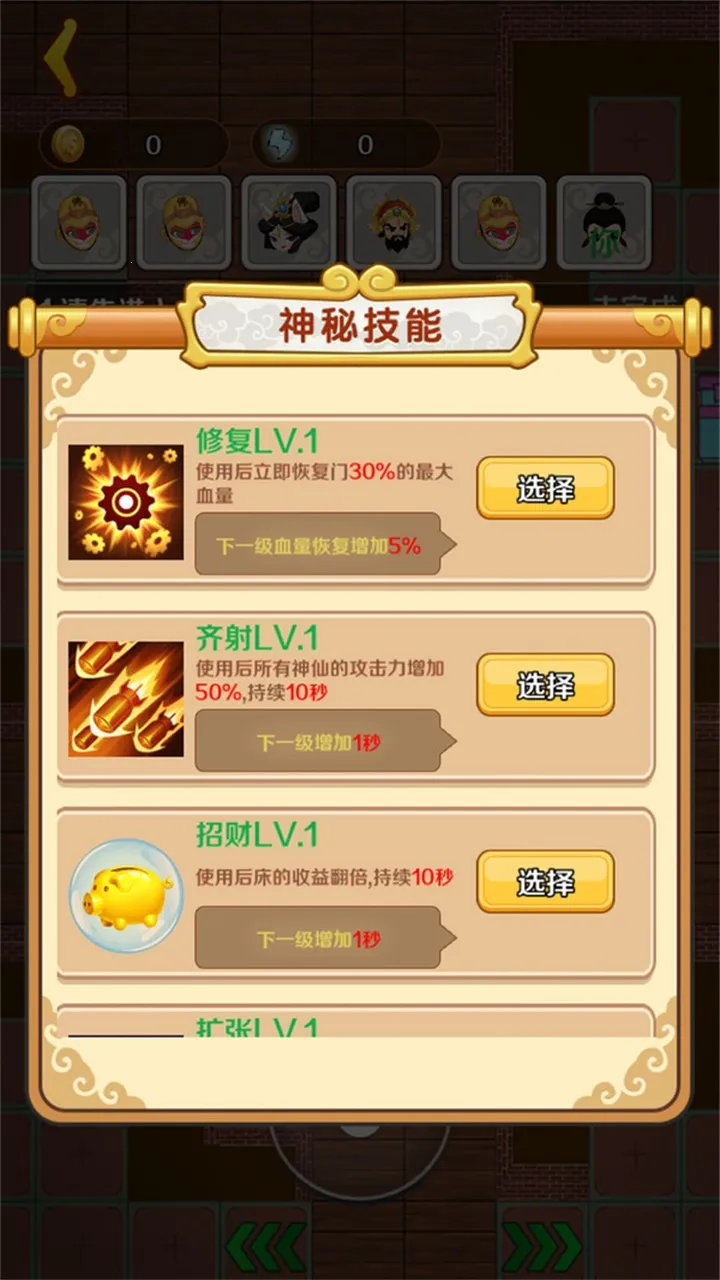Click the gold coin counter showing 0
Viewport: 720px width, 1280px height.
(x=152, y=143)
